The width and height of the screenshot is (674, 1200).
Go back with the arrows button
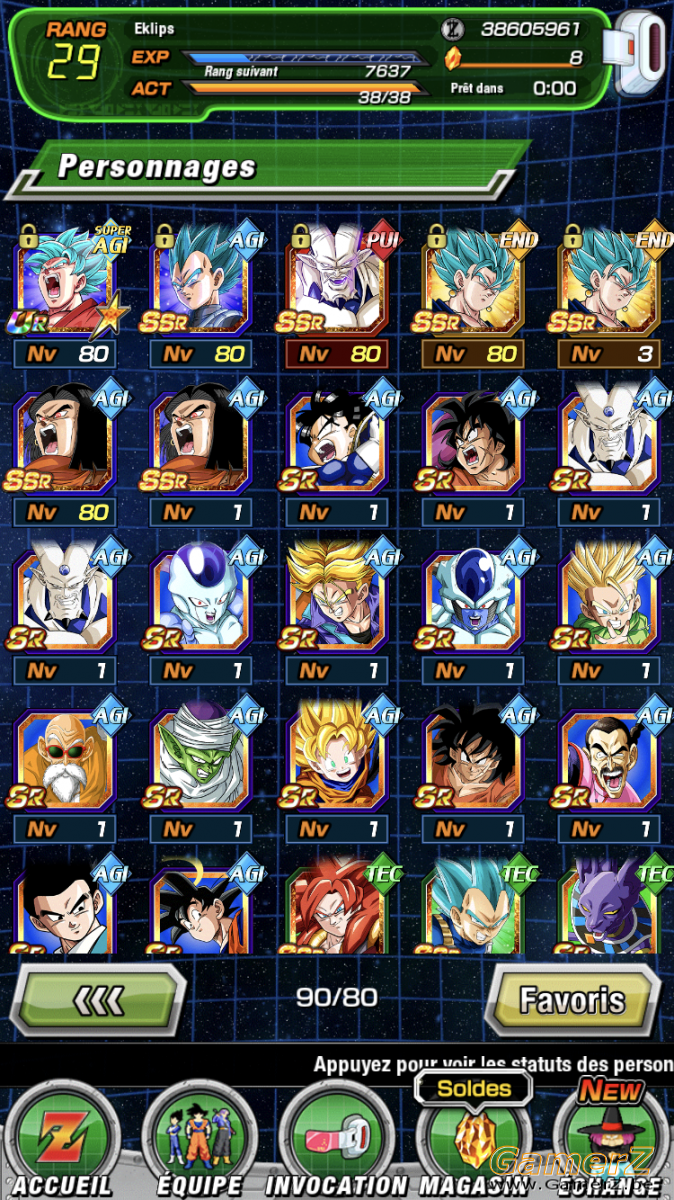(98, 998)
